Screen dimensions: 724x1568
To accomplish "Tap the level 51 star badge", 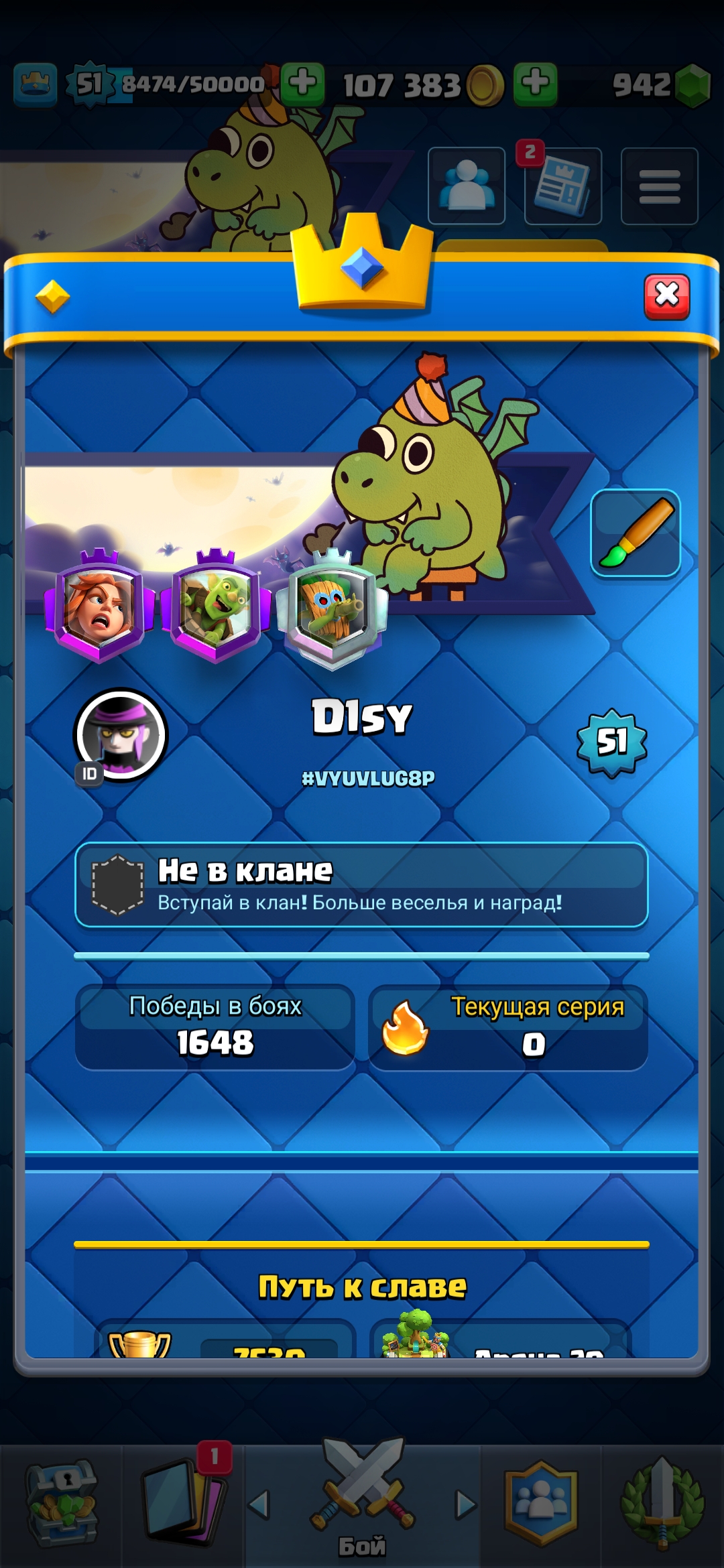I will tap(611, 742).
